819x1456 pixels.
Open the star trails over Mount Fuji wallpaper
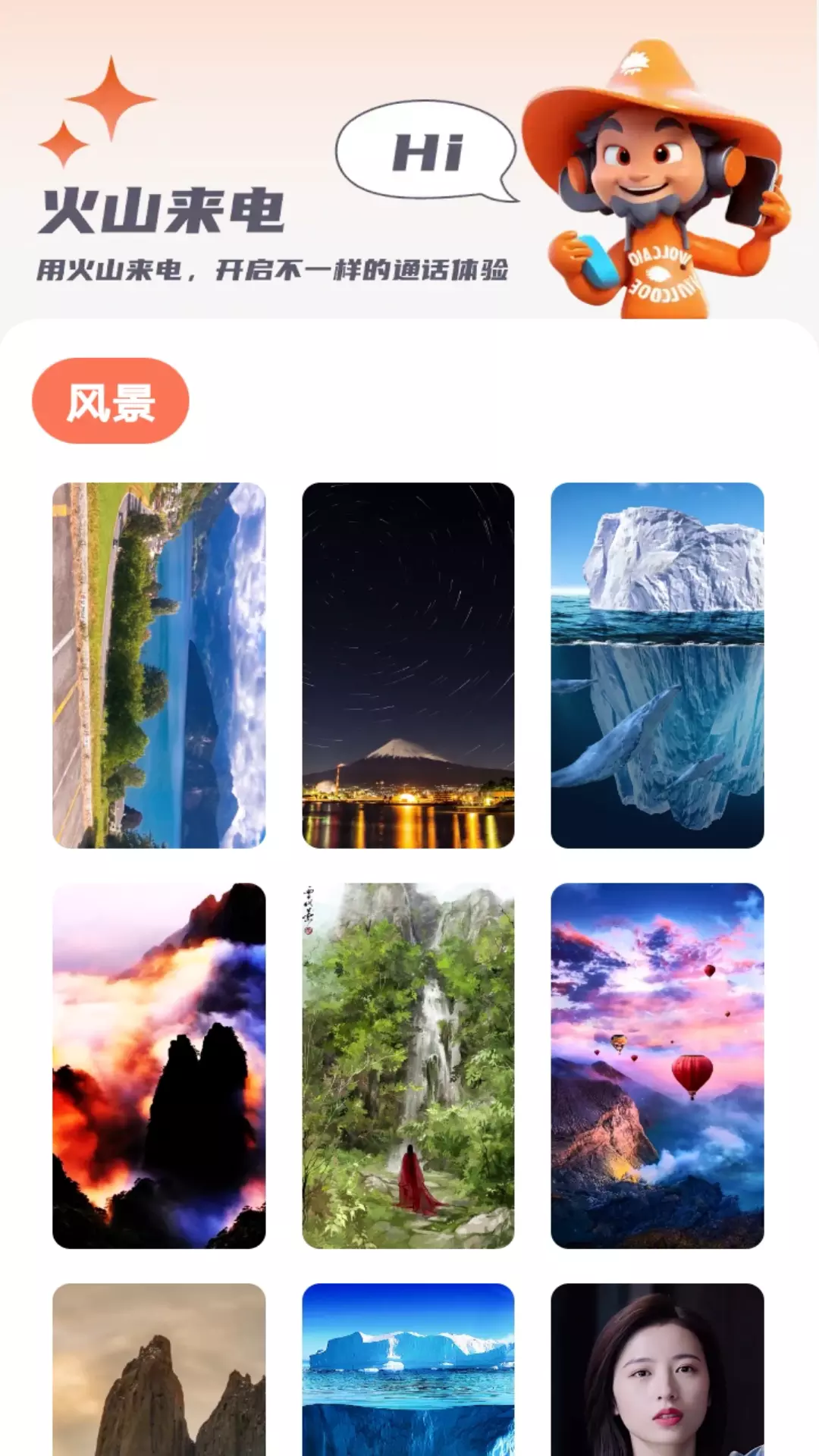[408, 665]
